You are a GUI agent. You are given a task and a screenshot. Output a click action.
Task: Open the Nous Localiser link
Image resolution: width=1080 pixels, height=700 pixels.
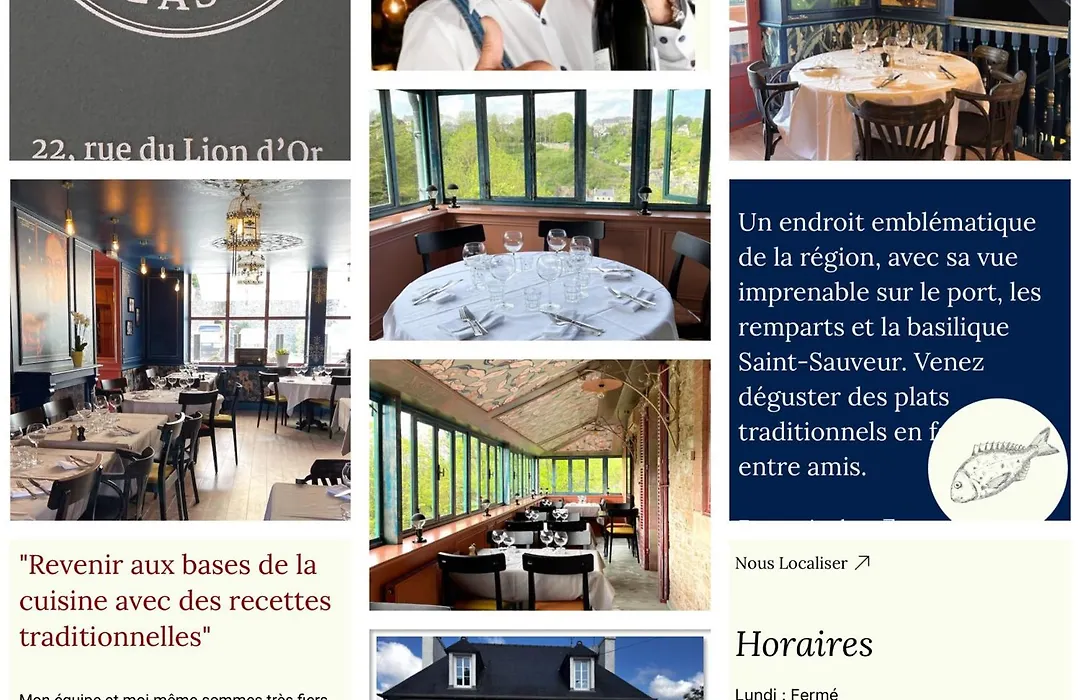802,563
